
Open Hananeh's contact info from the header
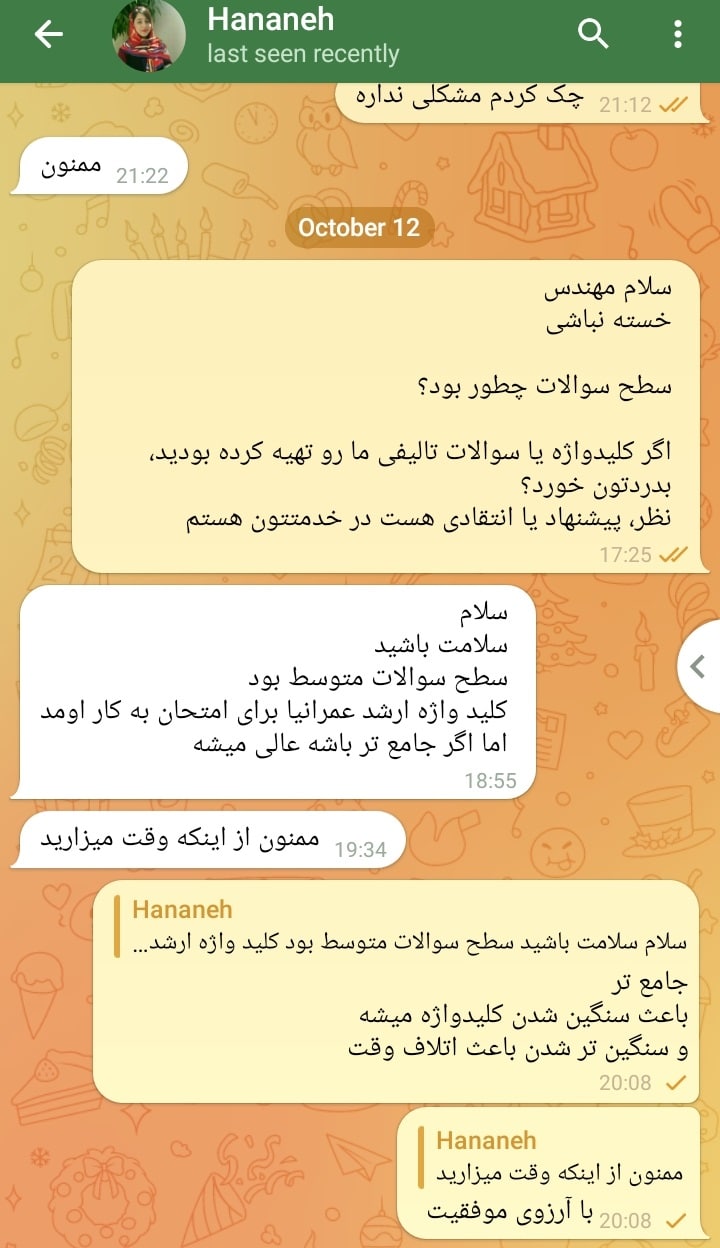coord(303,36)
